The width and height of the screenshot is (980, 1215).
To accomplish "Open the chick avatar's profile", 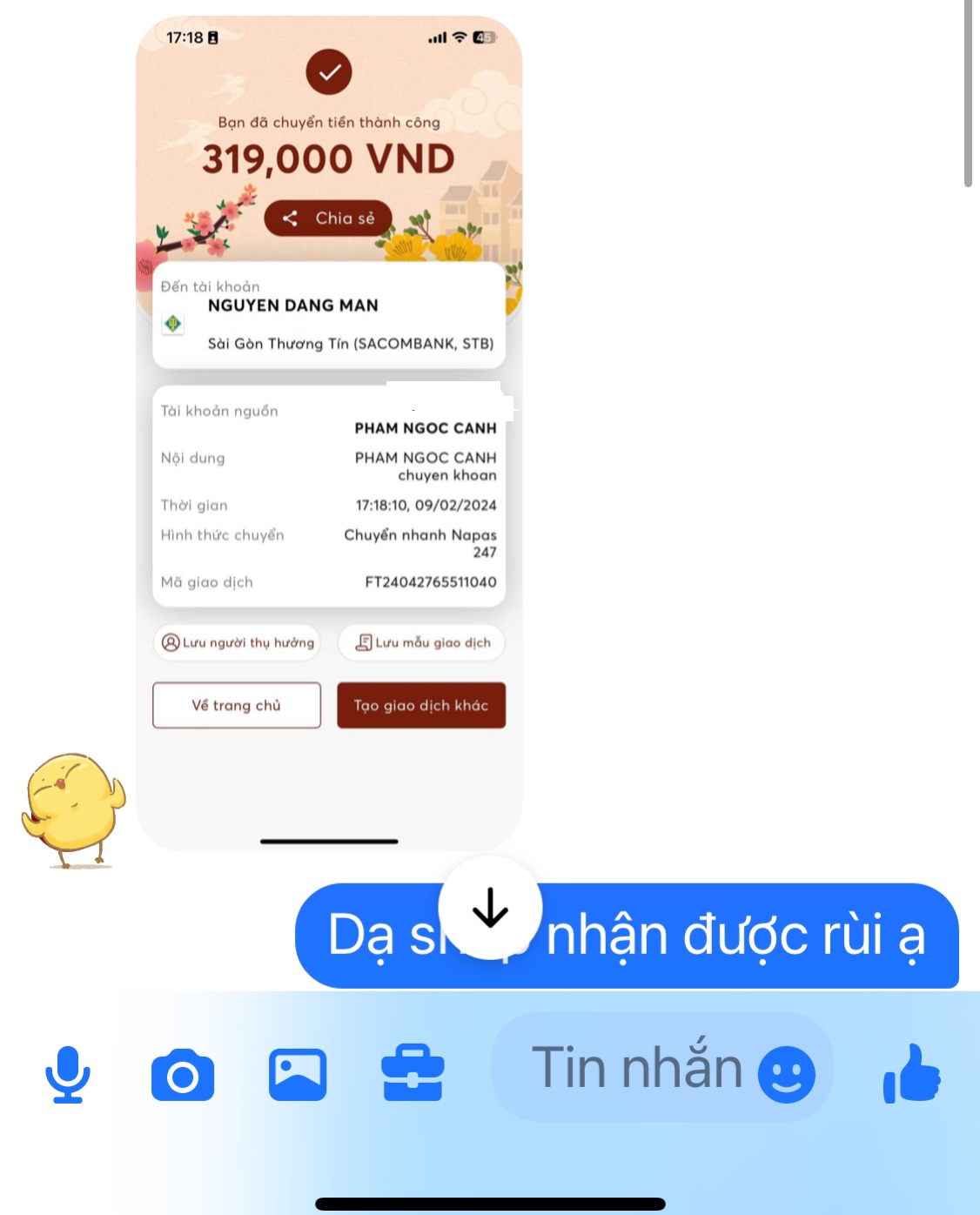I will pyautogui.click(x=73, y=810).
